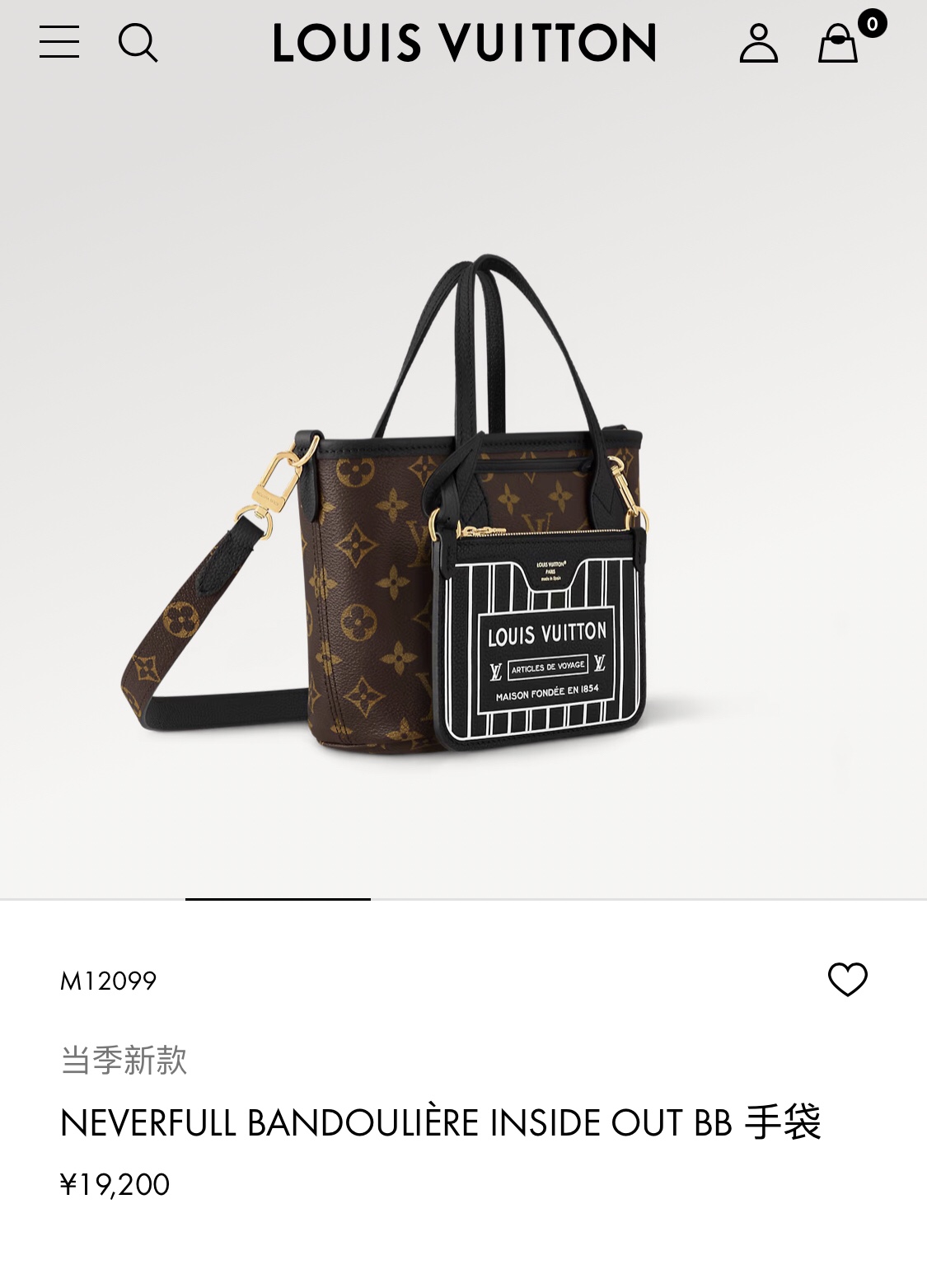Open the search magnifier
The width and height of the screenshot is (927, 1288).
pyautogui.click(x=138, y=42)
